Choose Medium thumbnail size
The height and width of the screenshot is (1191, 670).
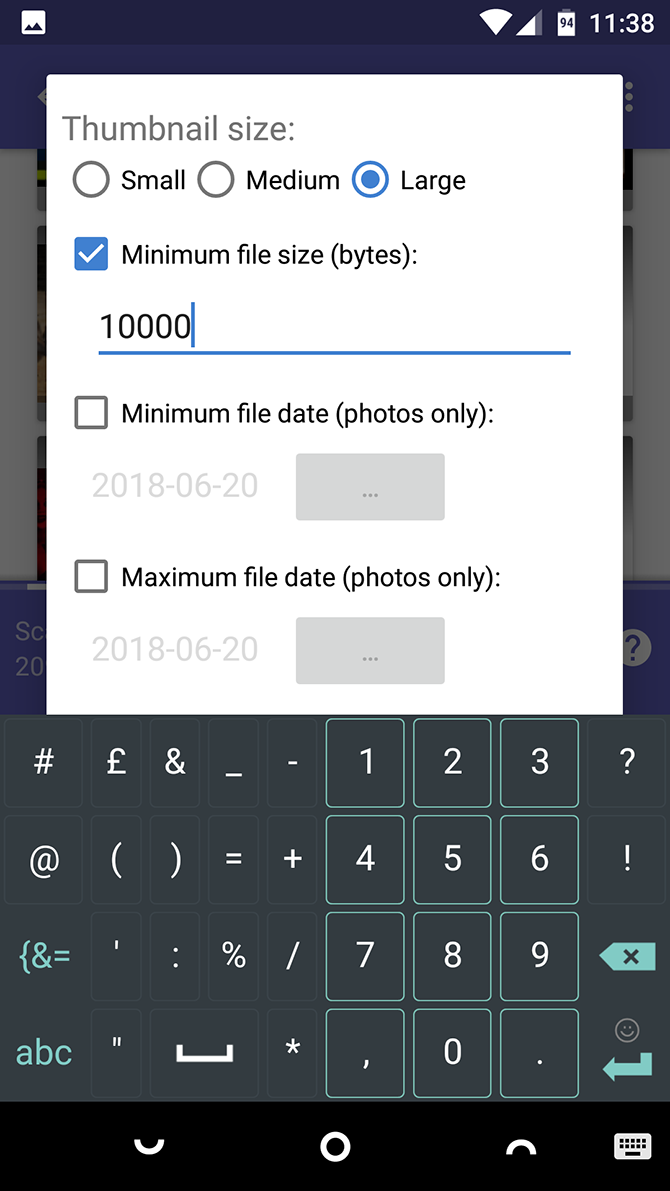[x=216, y=180]
